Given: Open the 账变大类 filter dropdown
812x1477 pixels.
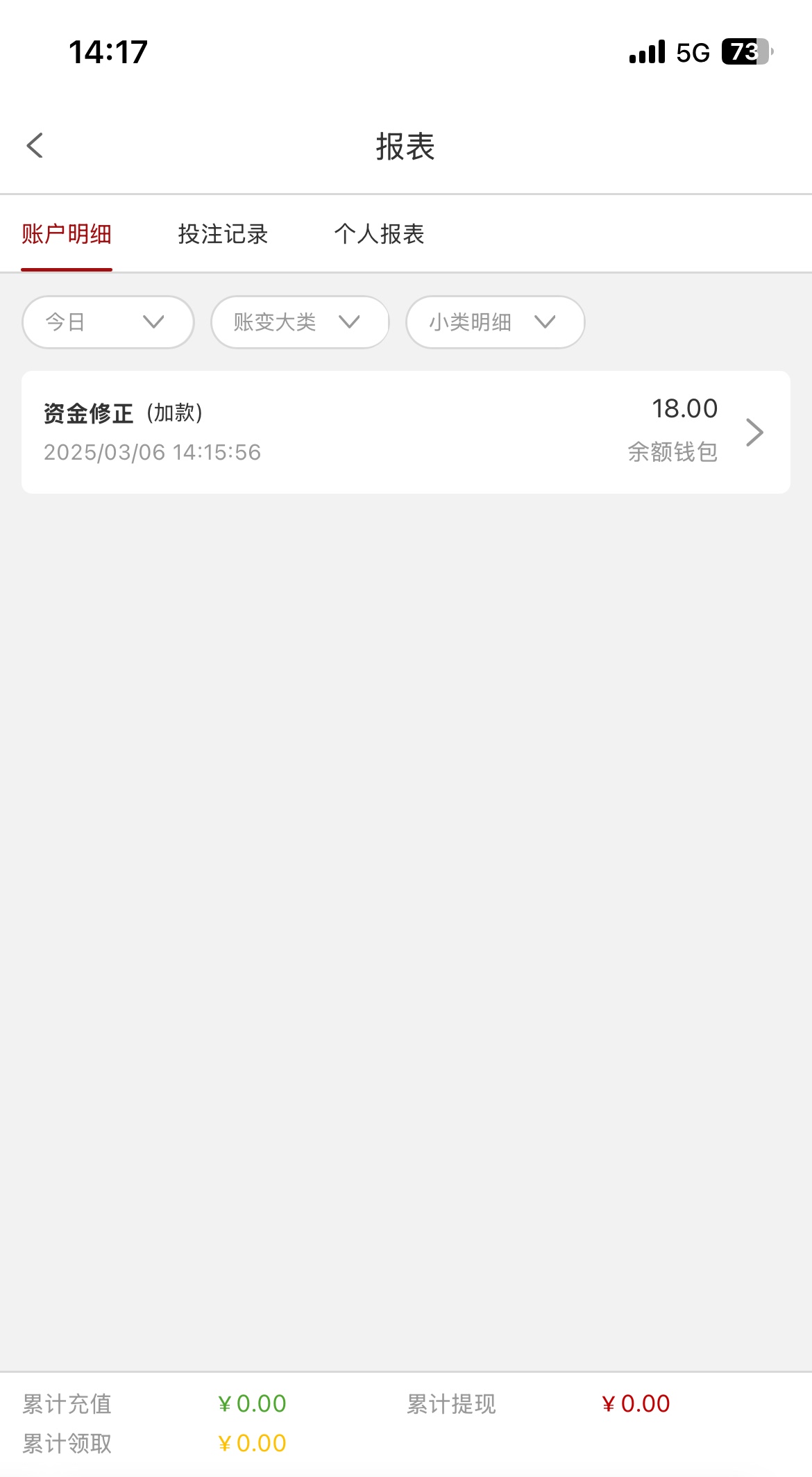Looking at the screenshot, I should coord(299,322).
